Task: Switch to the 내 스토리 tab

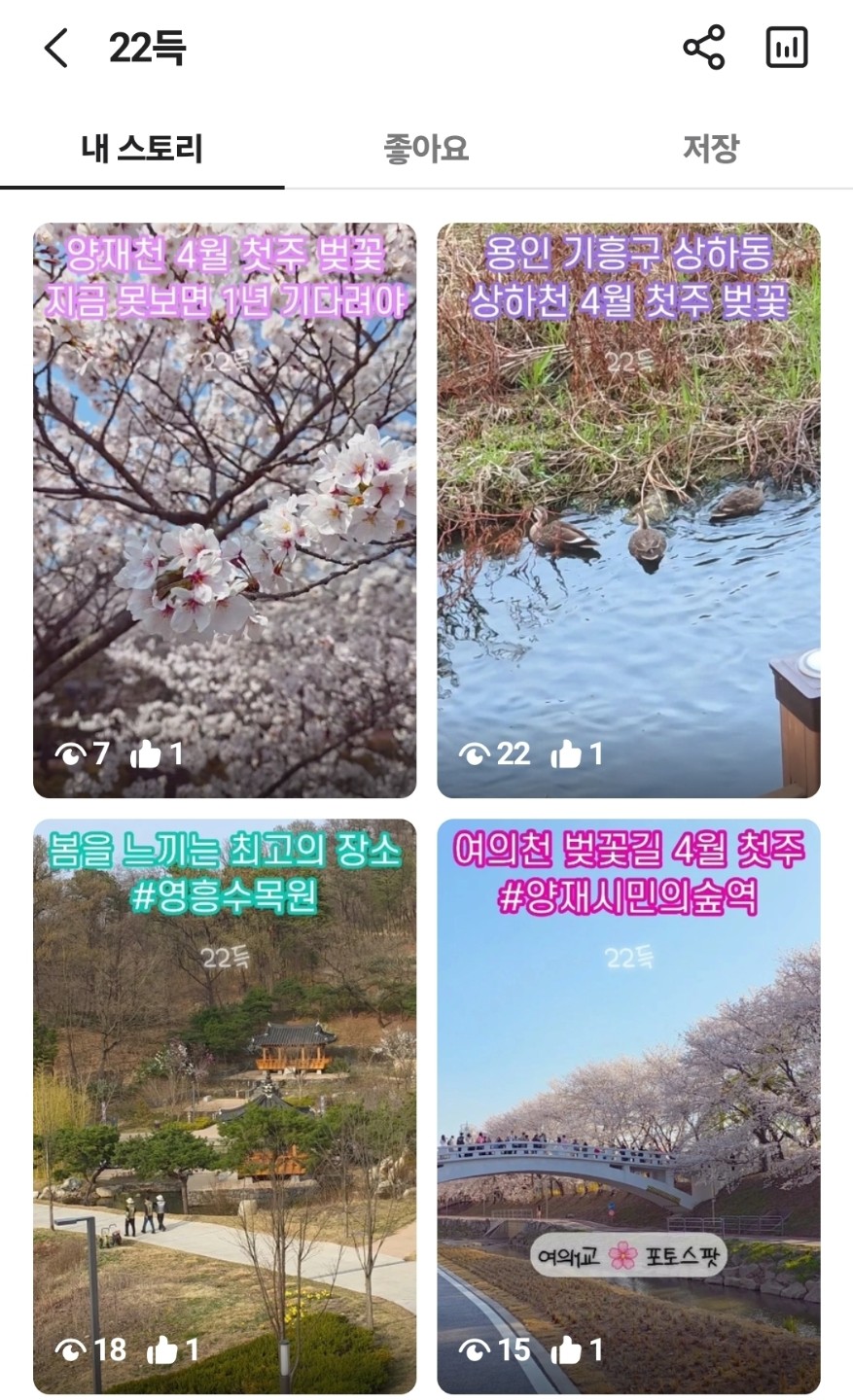Action: 142,149
